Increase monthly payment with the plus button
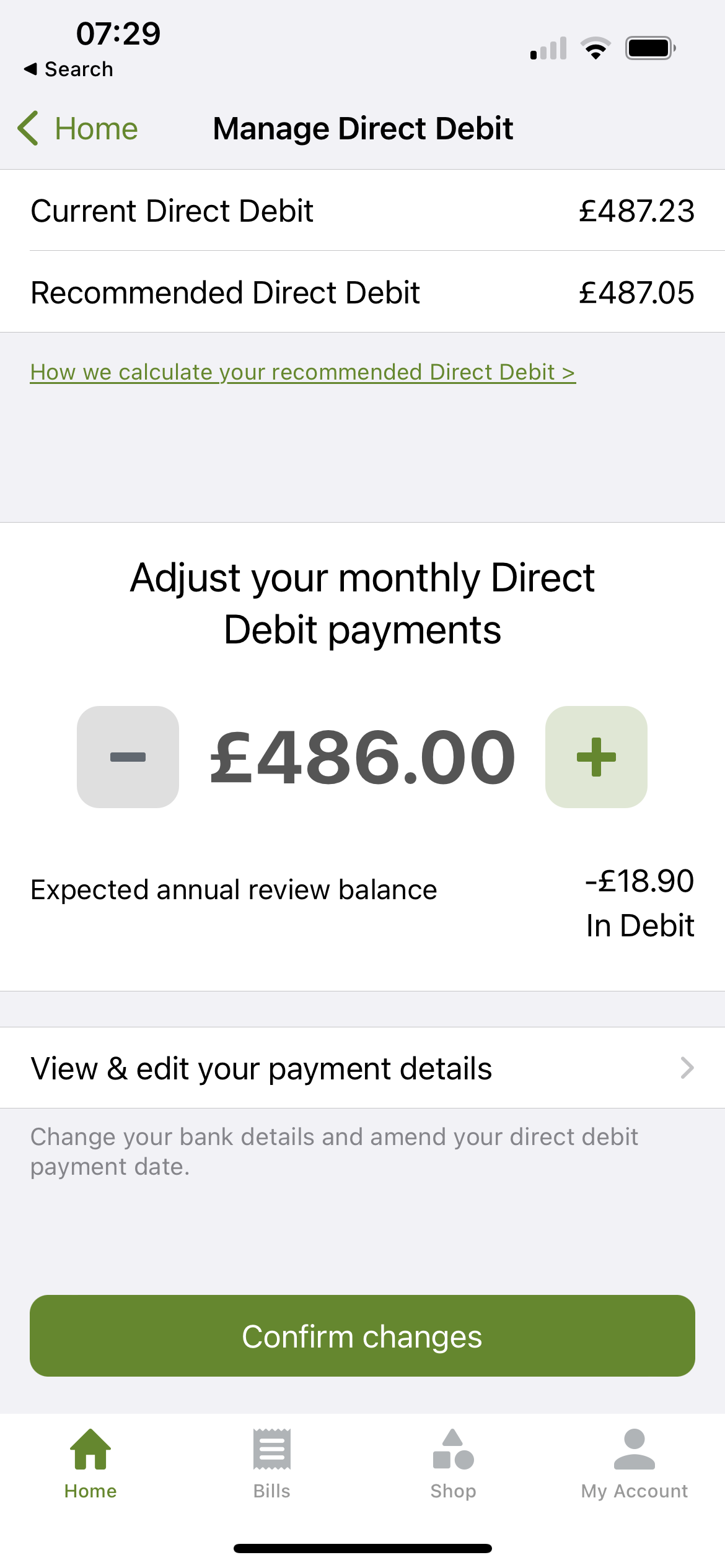Viewport: 725px width, 1568px height. pyautogui.click(x=596, y=757)
